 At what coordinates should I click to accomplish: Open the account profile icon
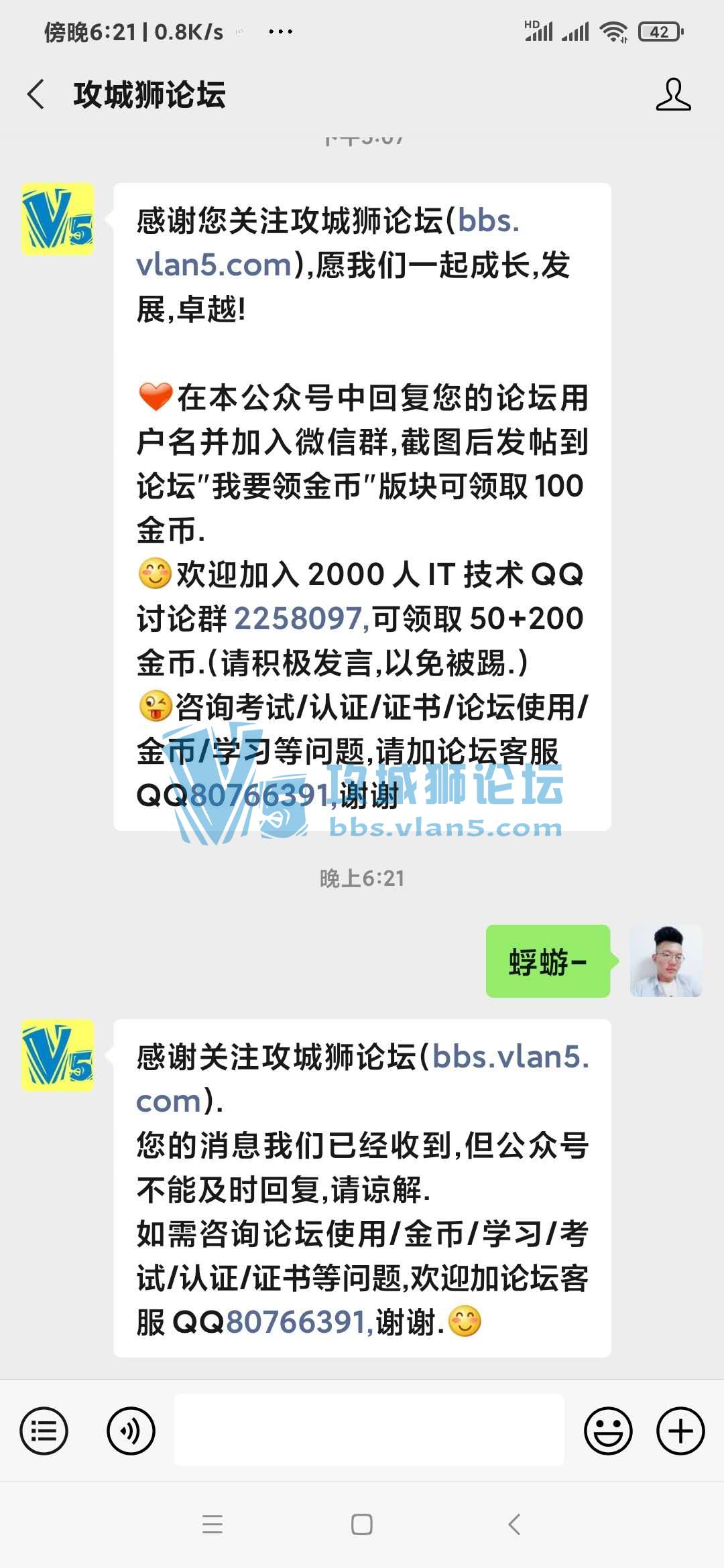672,94
